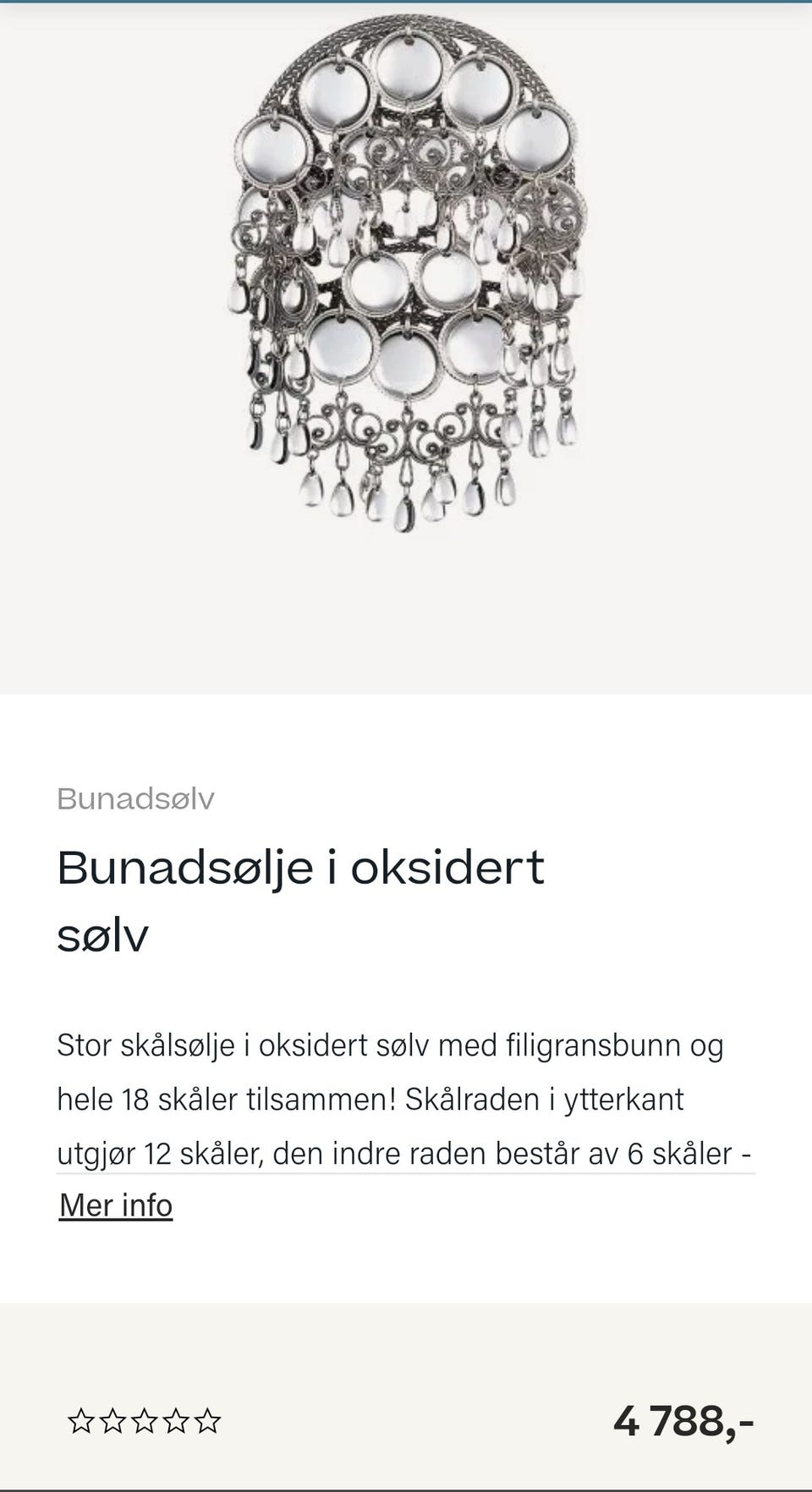Click the Bunadsølv breadcrumb label

pos(135,798)
